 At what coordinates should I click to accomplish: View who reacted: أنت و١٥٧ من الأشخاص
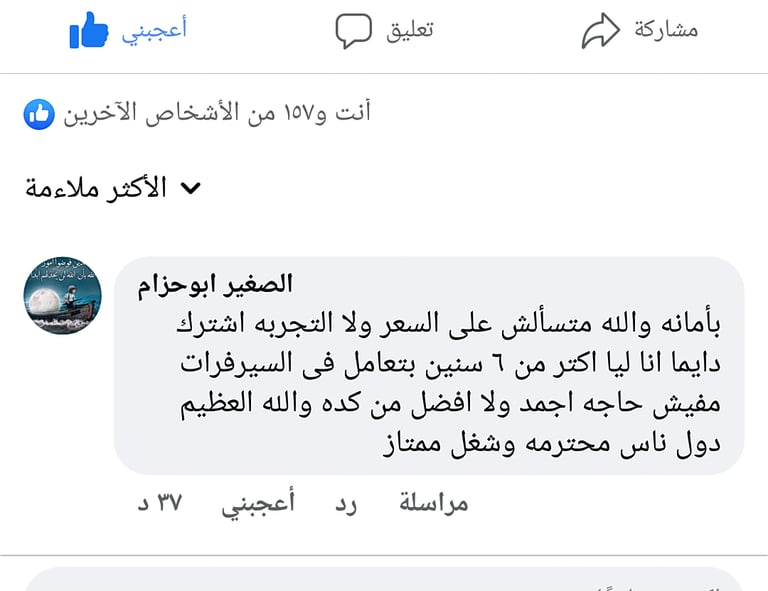click(x=198, y=113)
